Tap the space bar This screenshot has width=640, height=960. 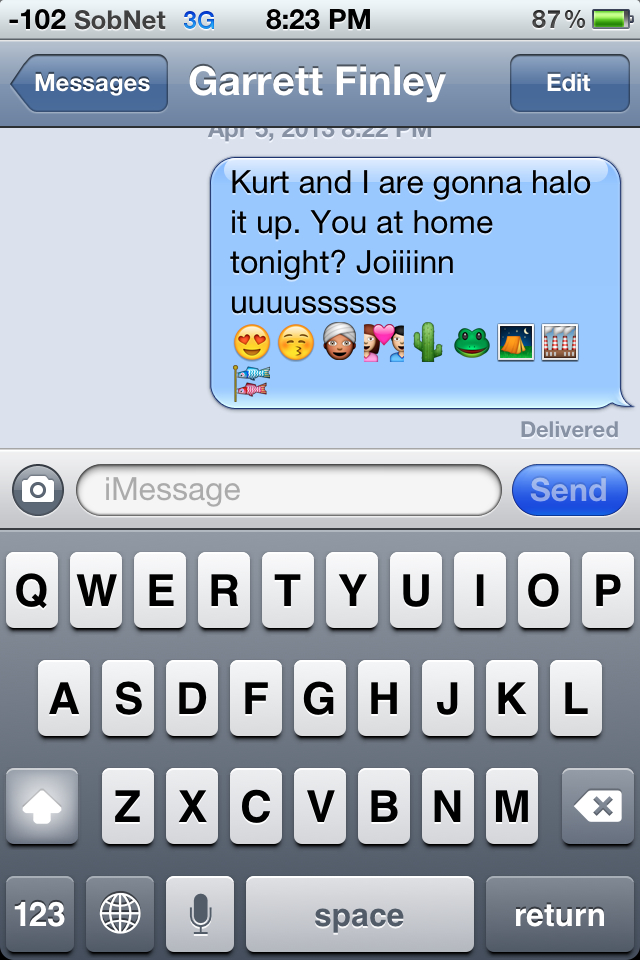click(x=360, y=914)
